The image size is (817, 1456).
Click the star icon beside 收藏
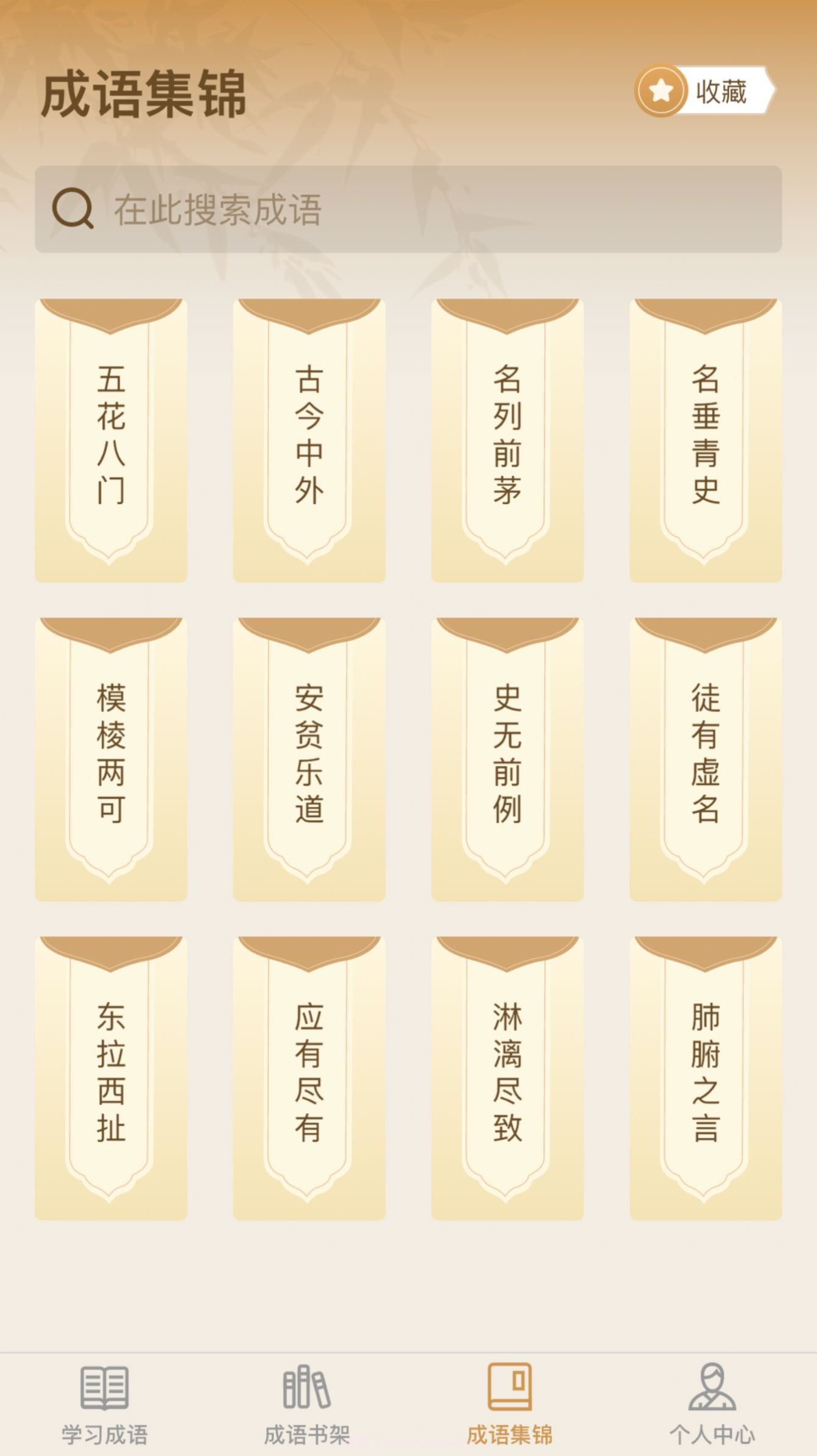tap(659, 91)
